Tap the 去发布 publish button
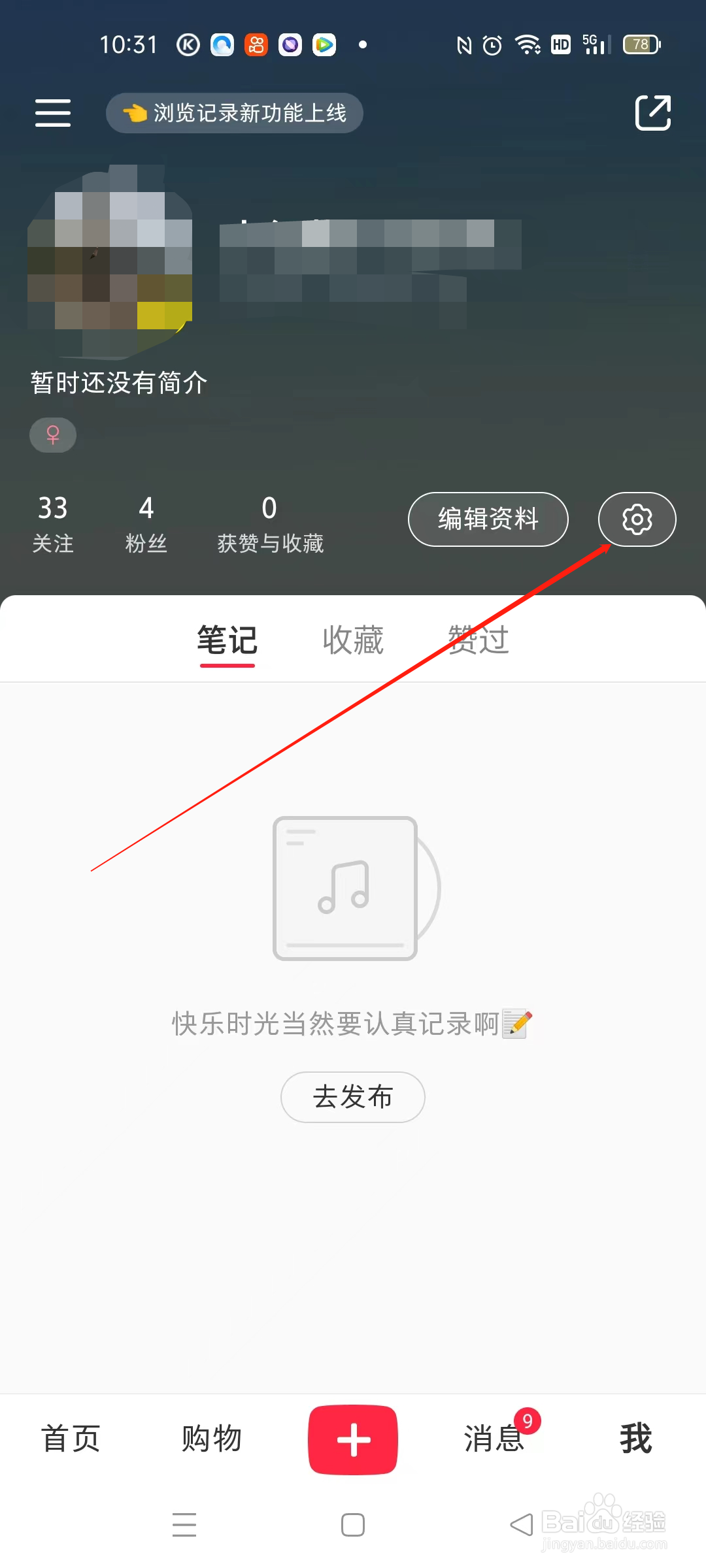 click(x=353, y=1097)
